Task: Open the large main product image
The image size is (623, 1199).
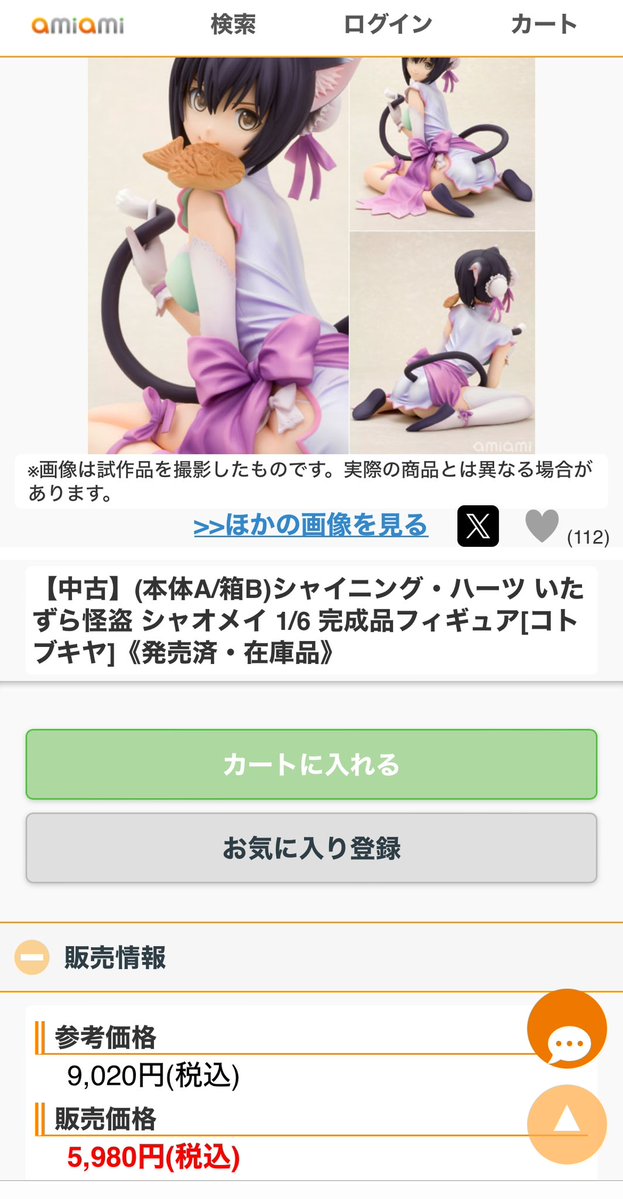Action: [218, 255]
